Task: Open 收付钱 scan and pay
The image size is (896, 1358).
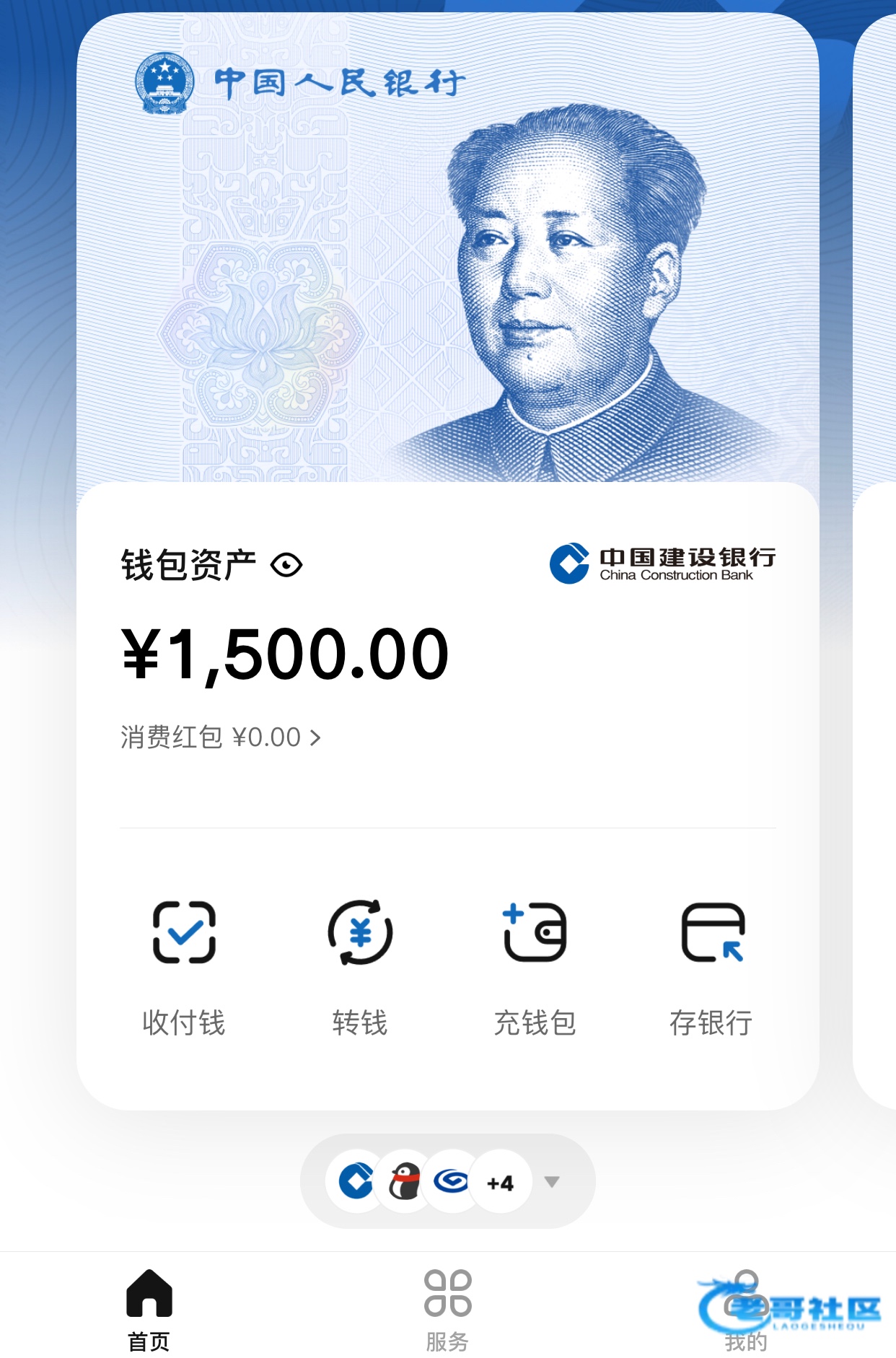Action: (184, 966)
